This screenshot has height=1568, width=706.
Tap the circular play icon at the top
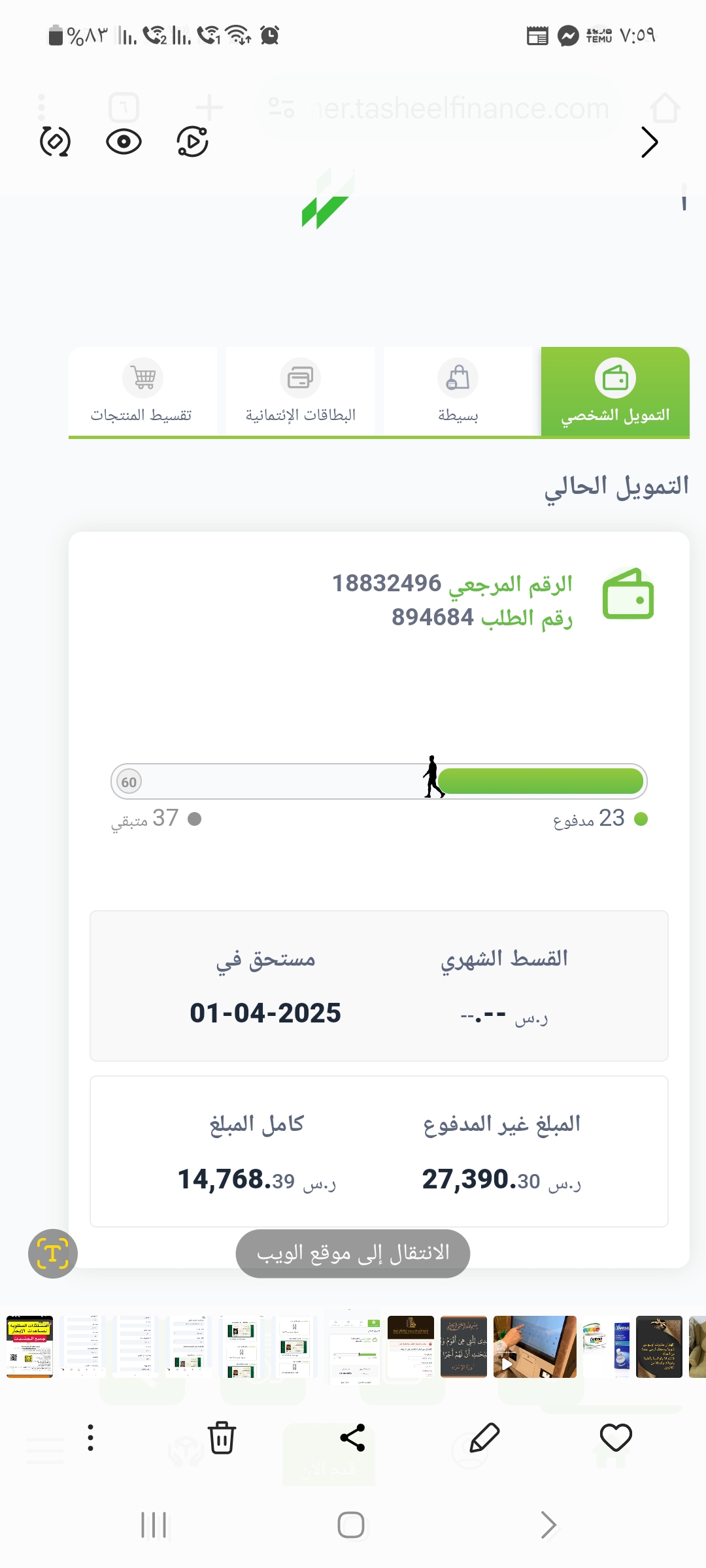[193, 142]
